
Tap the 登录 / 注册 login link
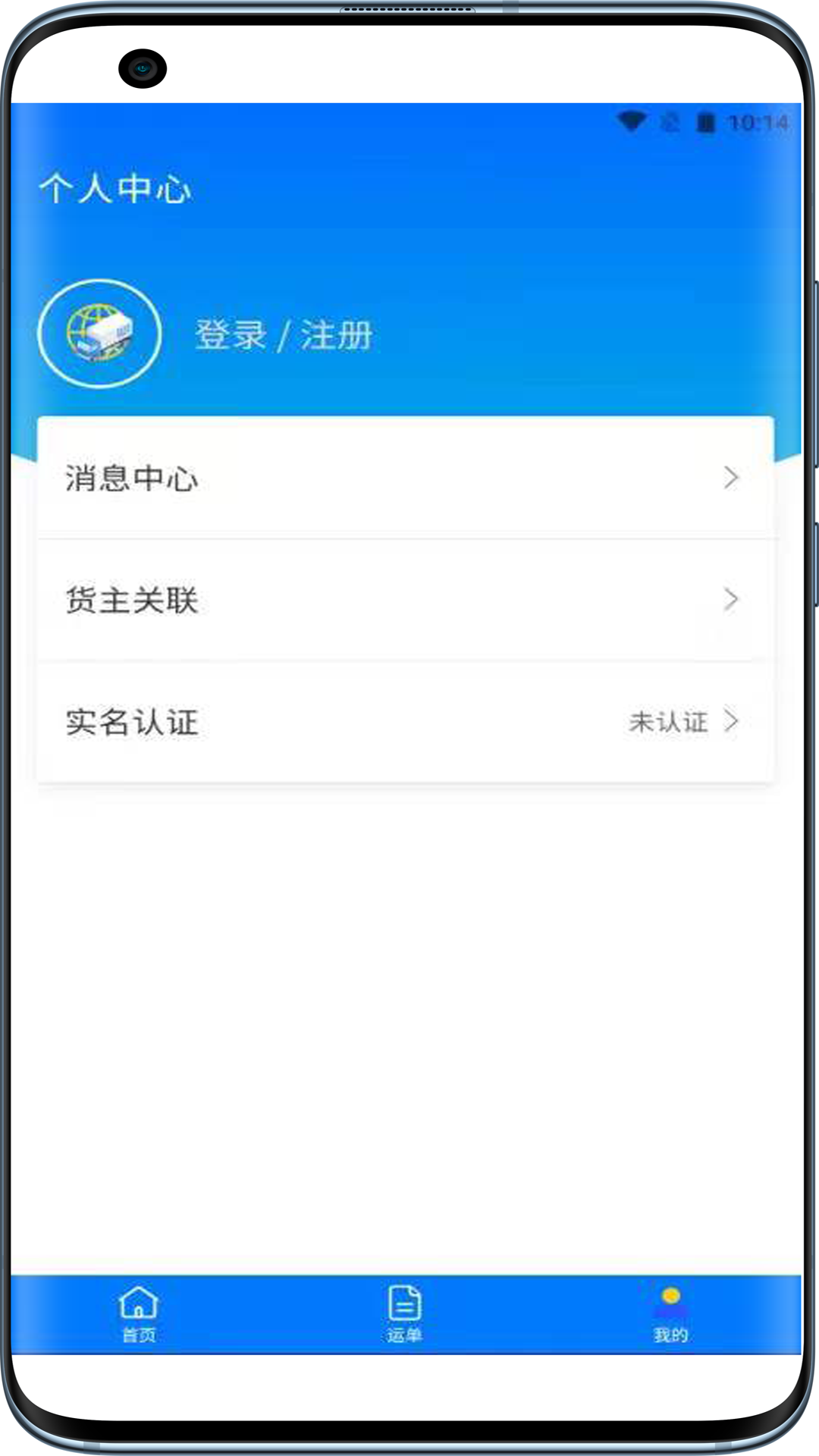(284, 335)
